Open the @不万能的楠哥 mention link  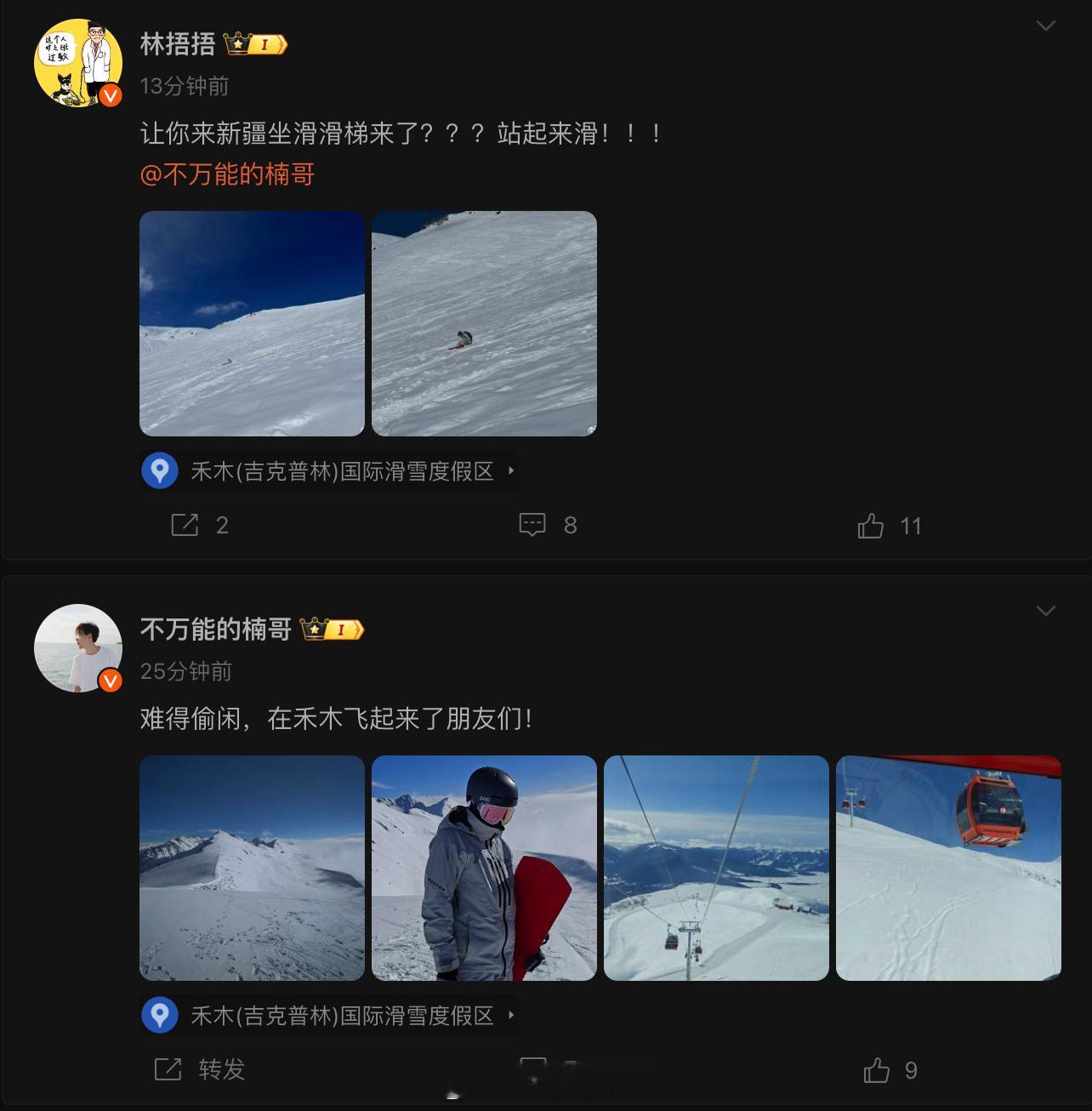[228, 174]
